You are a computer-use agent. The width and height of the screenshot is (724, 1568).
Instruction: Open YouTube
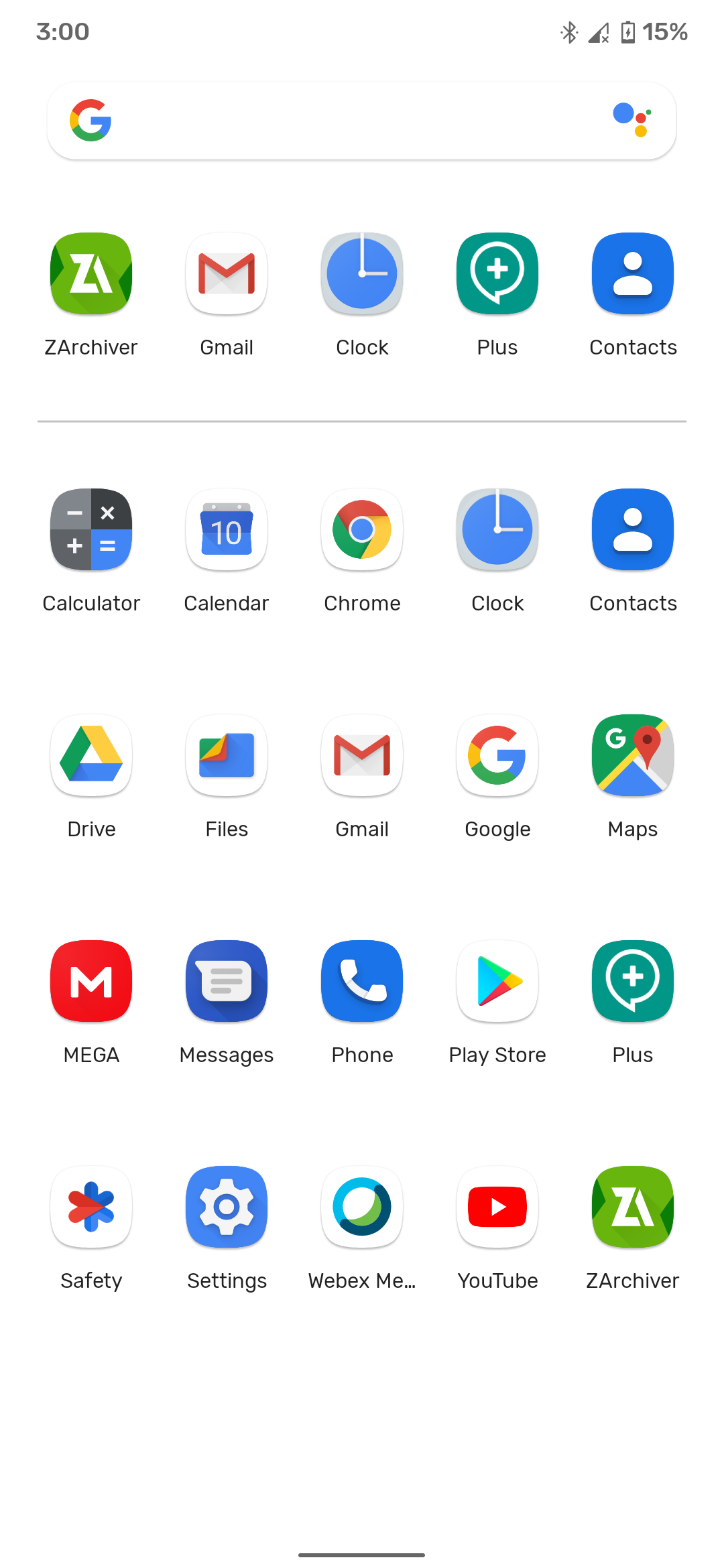tap(497, 1207)
